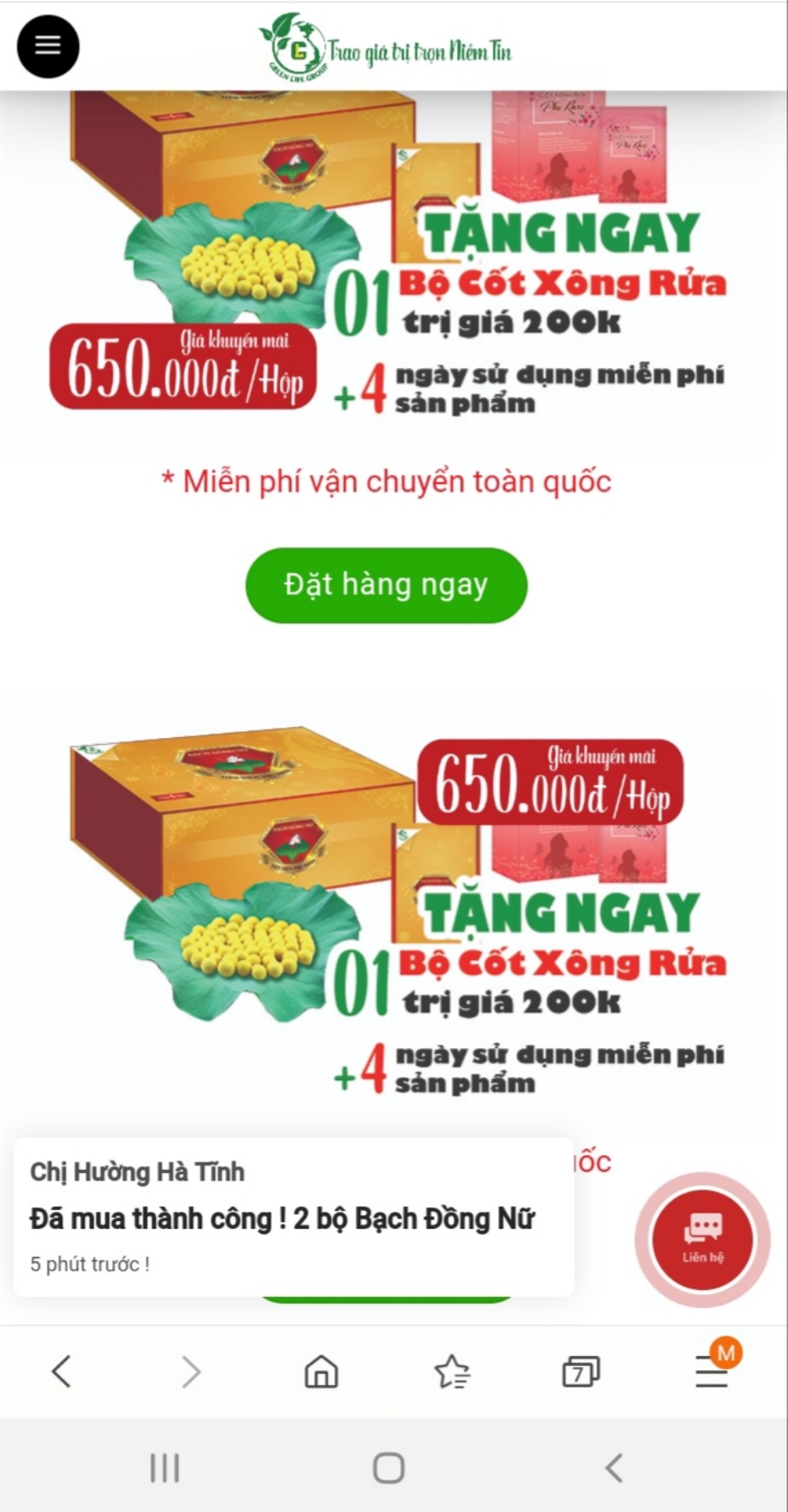The width and height of the screenshot is (788, 1512).
Task: Tap the TẶNG NGAY promotional banner image
Action: pos(563,230)
